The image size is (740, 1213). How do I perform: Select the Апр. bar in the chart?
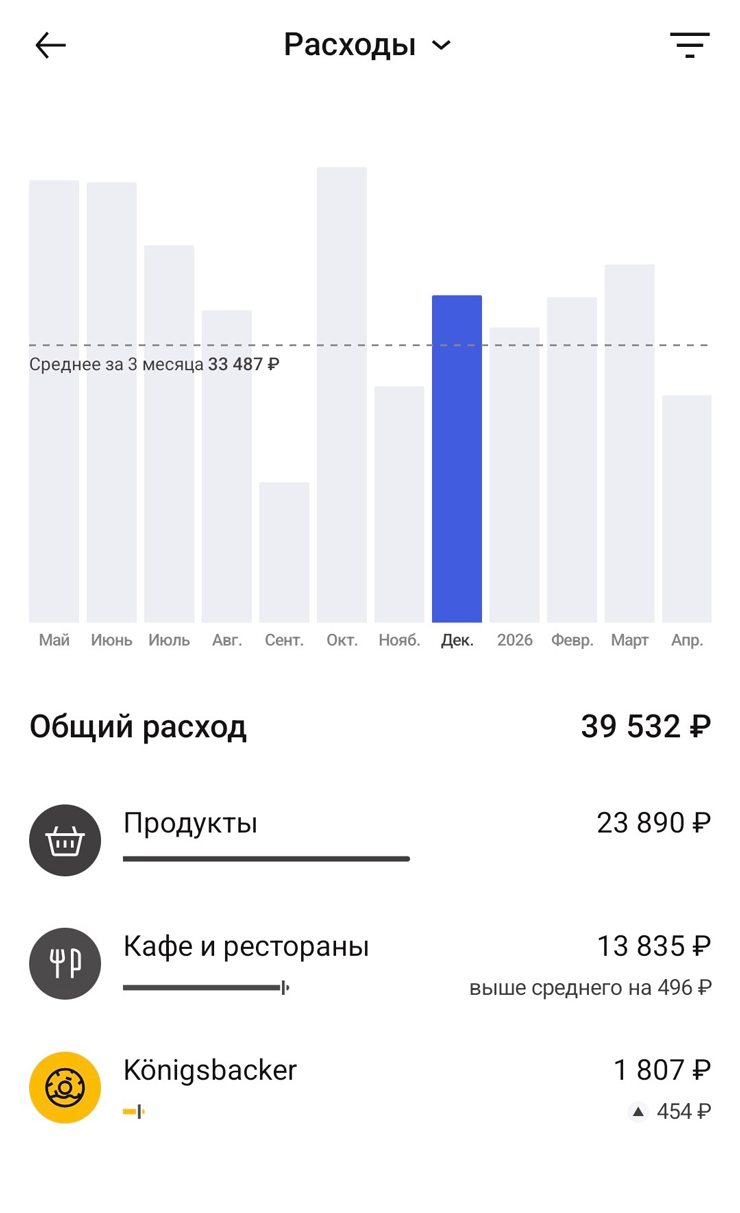(687, 508)
